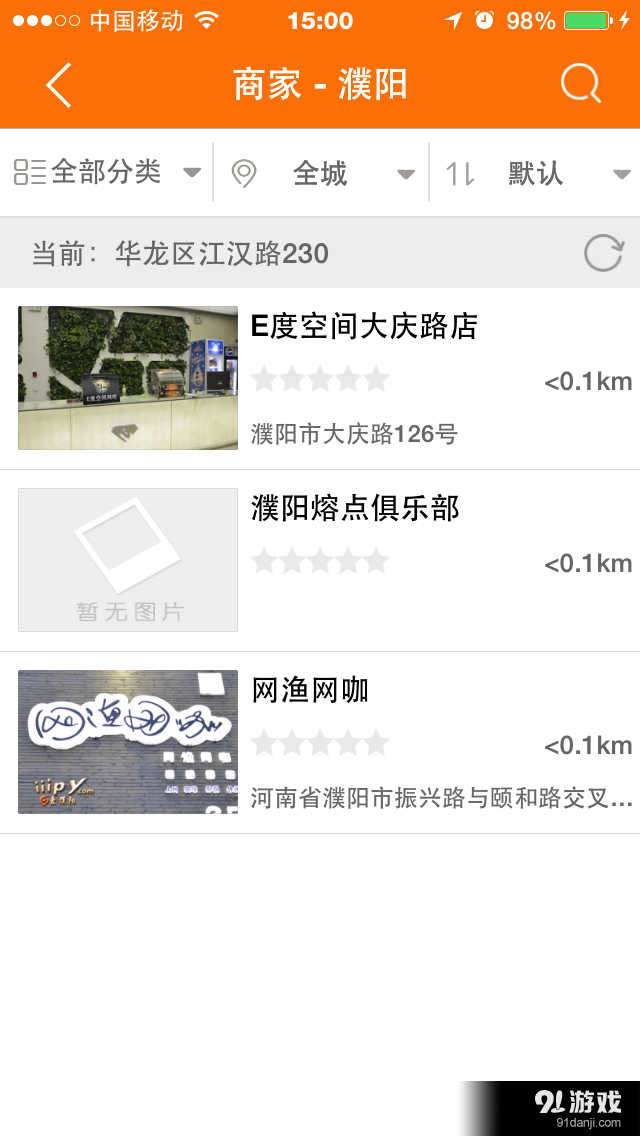
Task: Change the 默认 sort order
Action: tap(536, 174)
